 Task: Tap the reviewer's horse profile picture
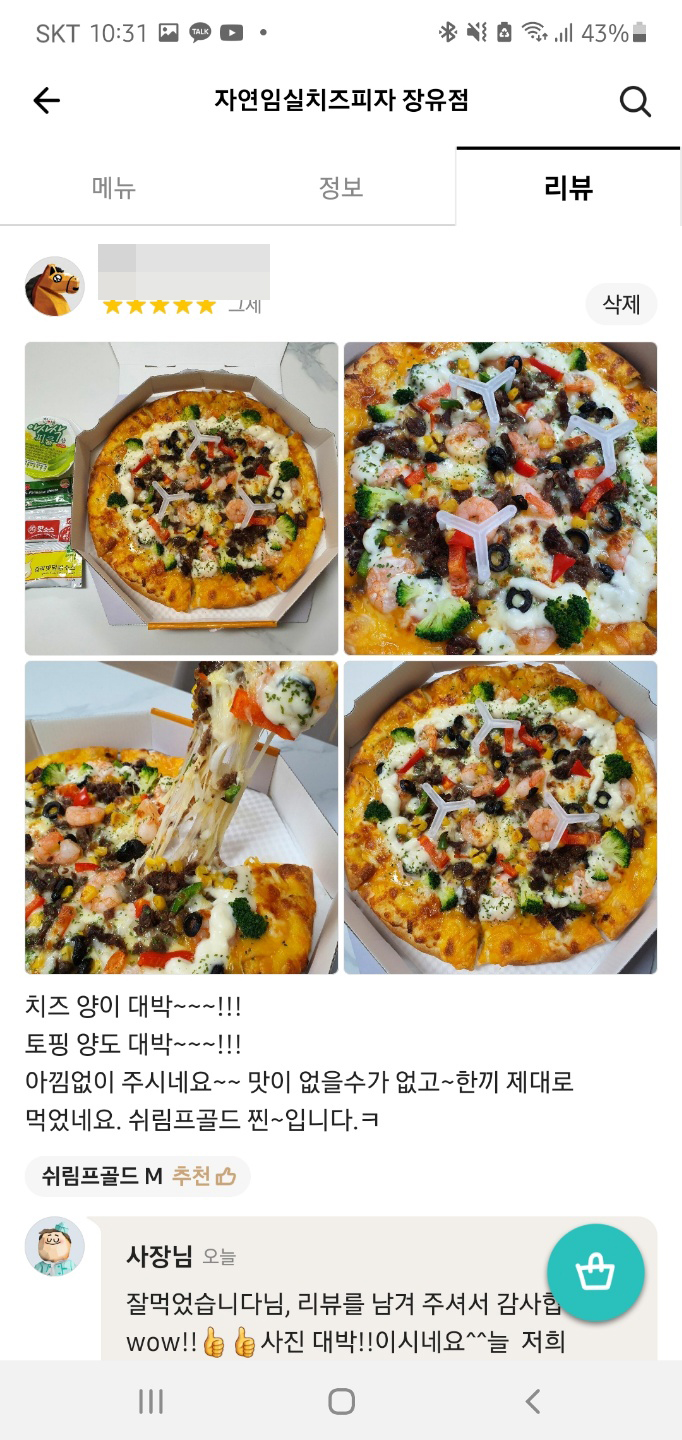pos(54,286)
